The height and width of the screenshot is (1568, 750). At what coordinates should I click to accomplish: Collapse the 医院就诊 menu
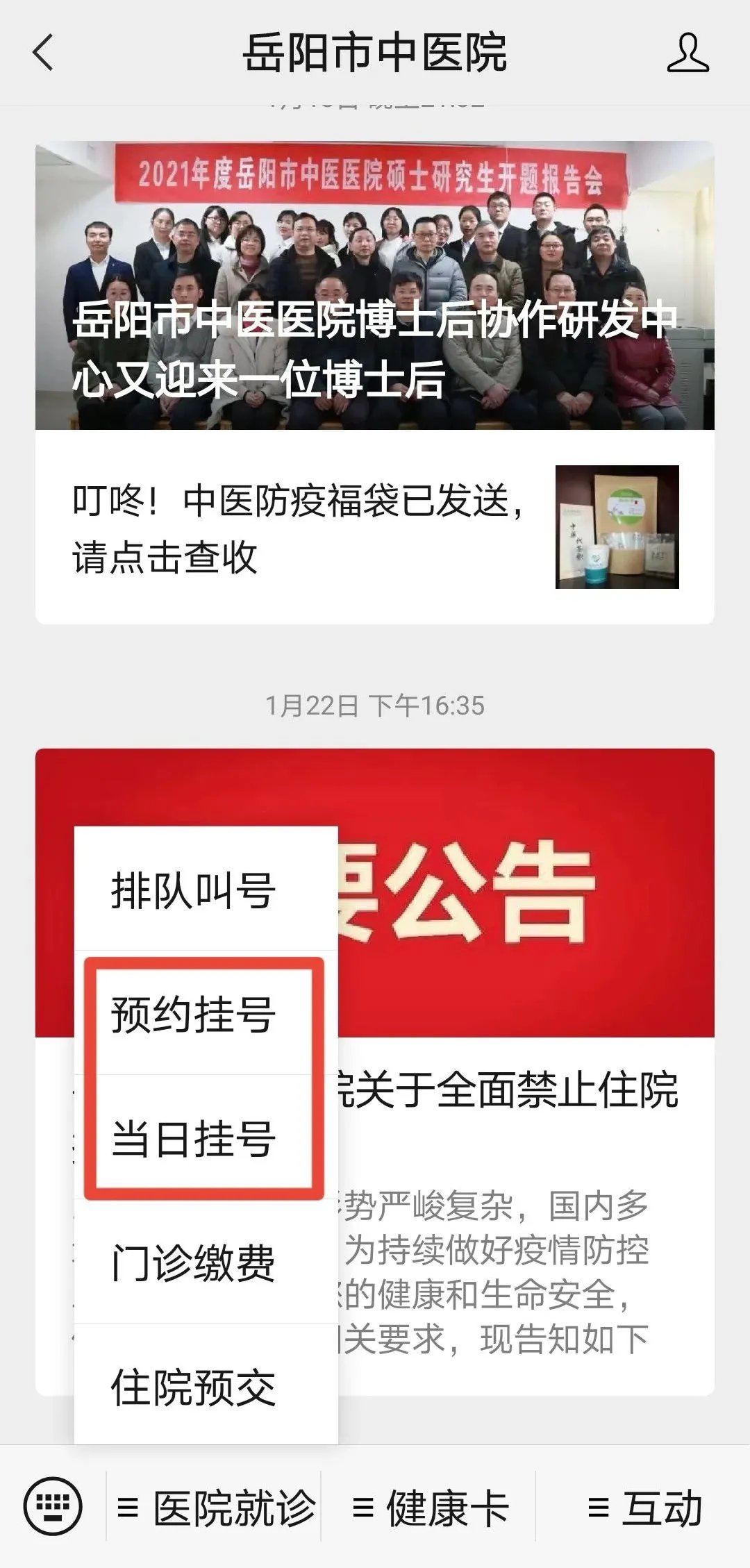[x=215, y=1508]
